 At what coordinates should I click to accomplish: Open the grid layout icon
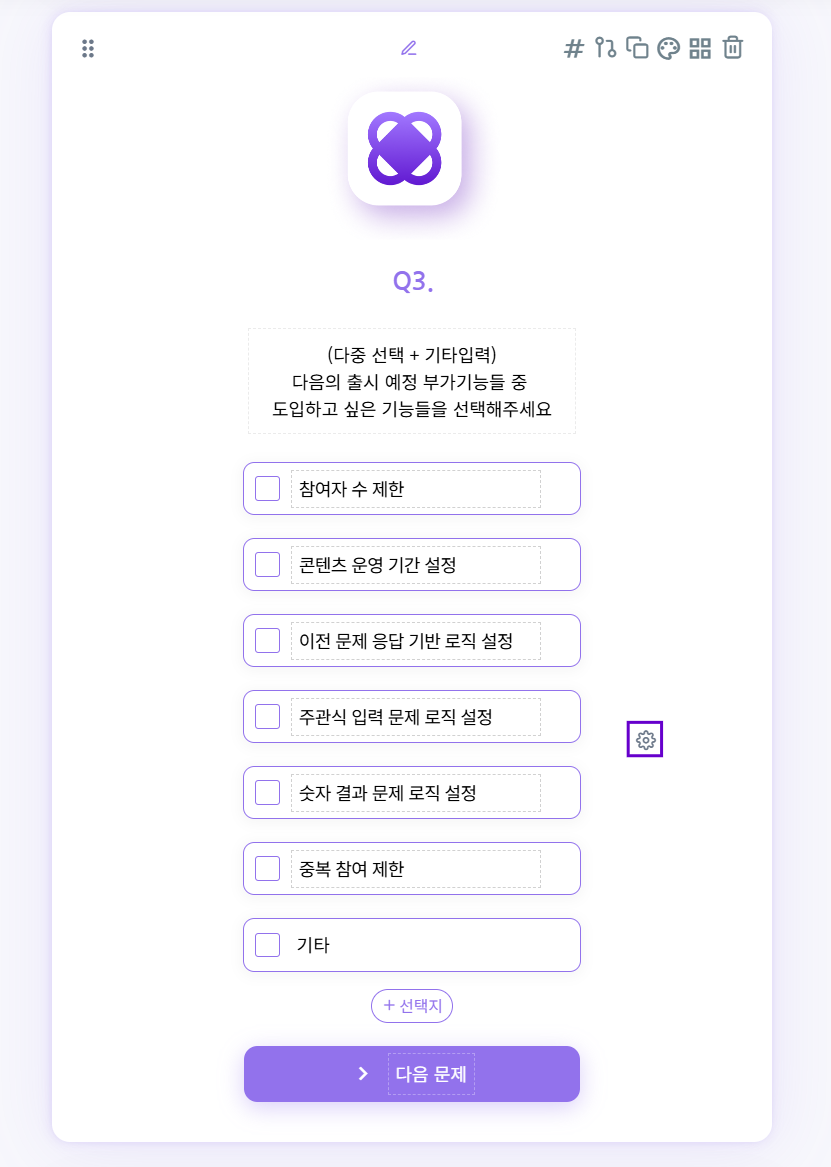tap(700, 48)
